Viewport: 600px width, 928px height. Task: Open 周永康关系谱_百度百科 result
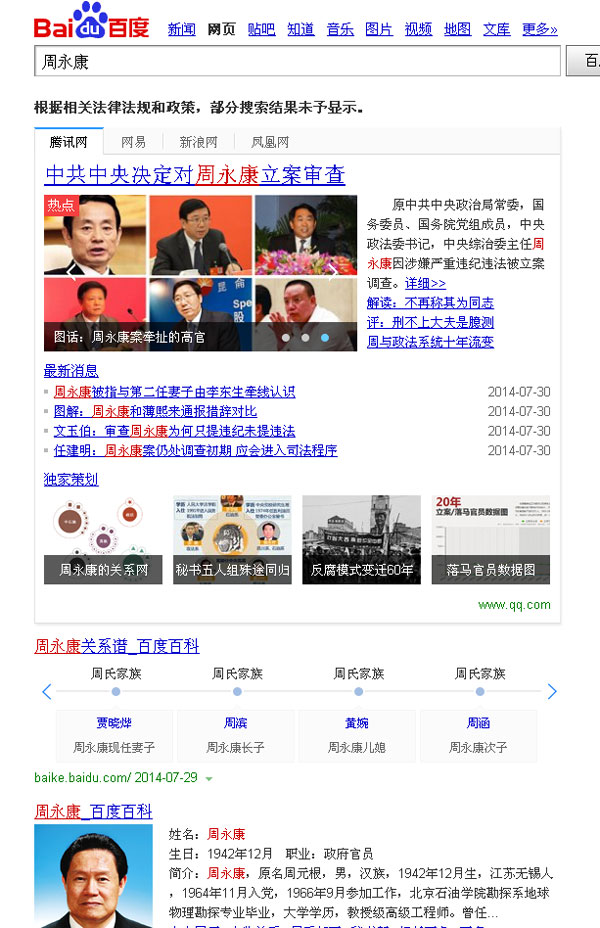(117, 646)
